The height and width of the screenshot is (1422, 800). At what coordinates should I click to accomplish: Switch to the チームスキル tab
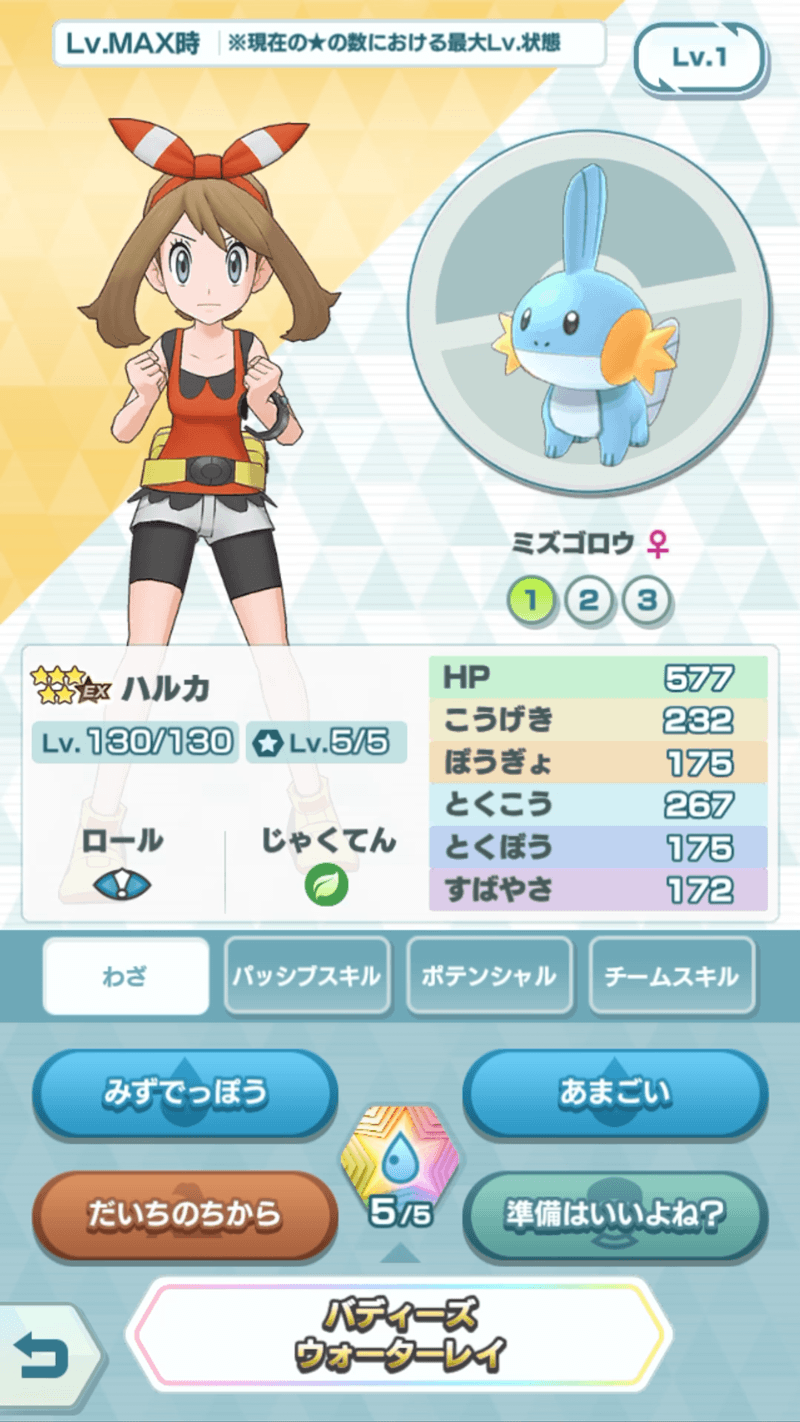pos(672,976)
